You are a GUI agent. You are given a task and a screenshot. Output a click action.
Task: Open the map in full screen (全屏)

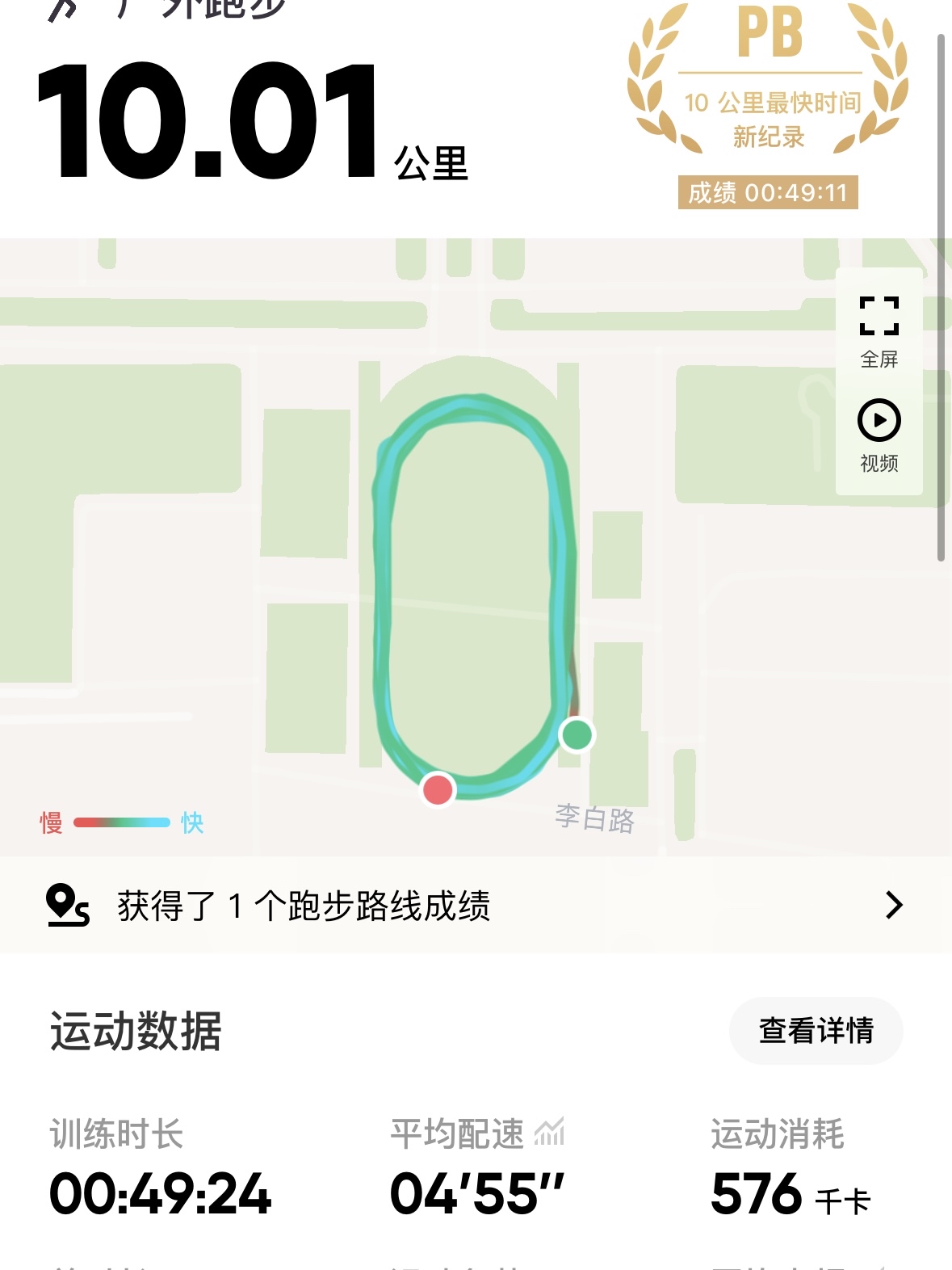879,330
